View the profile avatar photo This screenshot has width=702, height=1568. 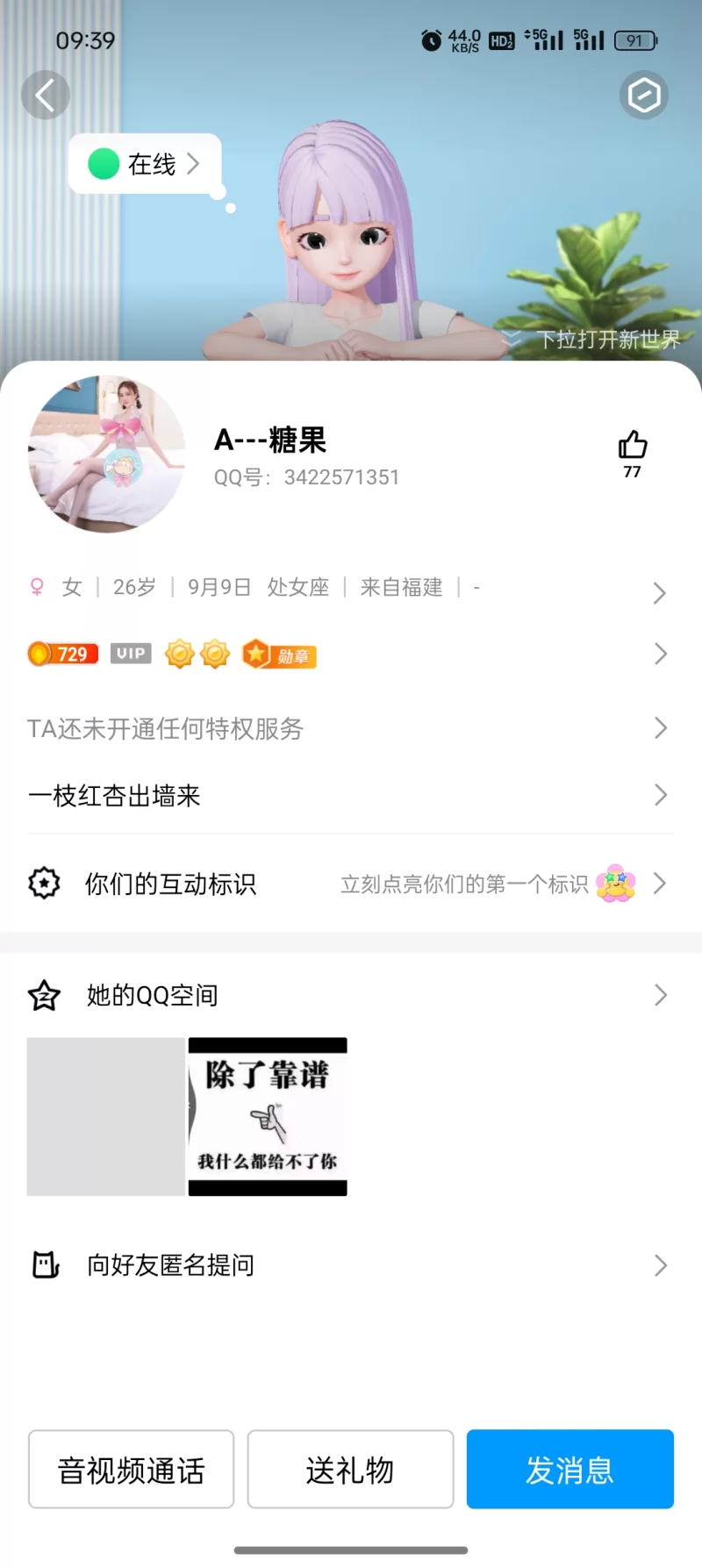[107, 454]
